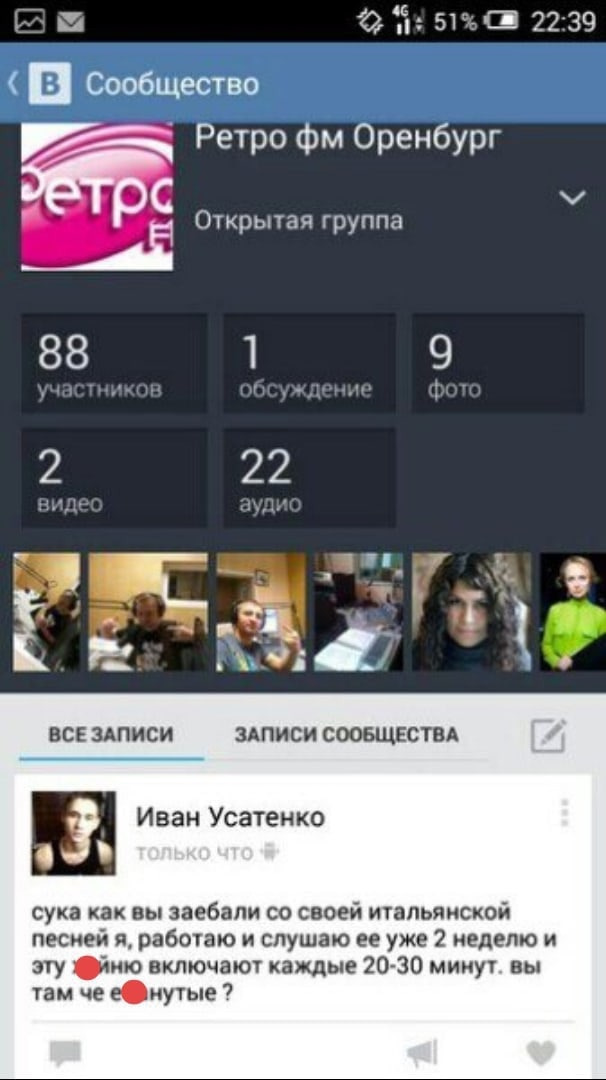The height and width of the screenshot is (1080, 606).
Task: View the photo of the curly-haired woman
Action: coord(472,612)
